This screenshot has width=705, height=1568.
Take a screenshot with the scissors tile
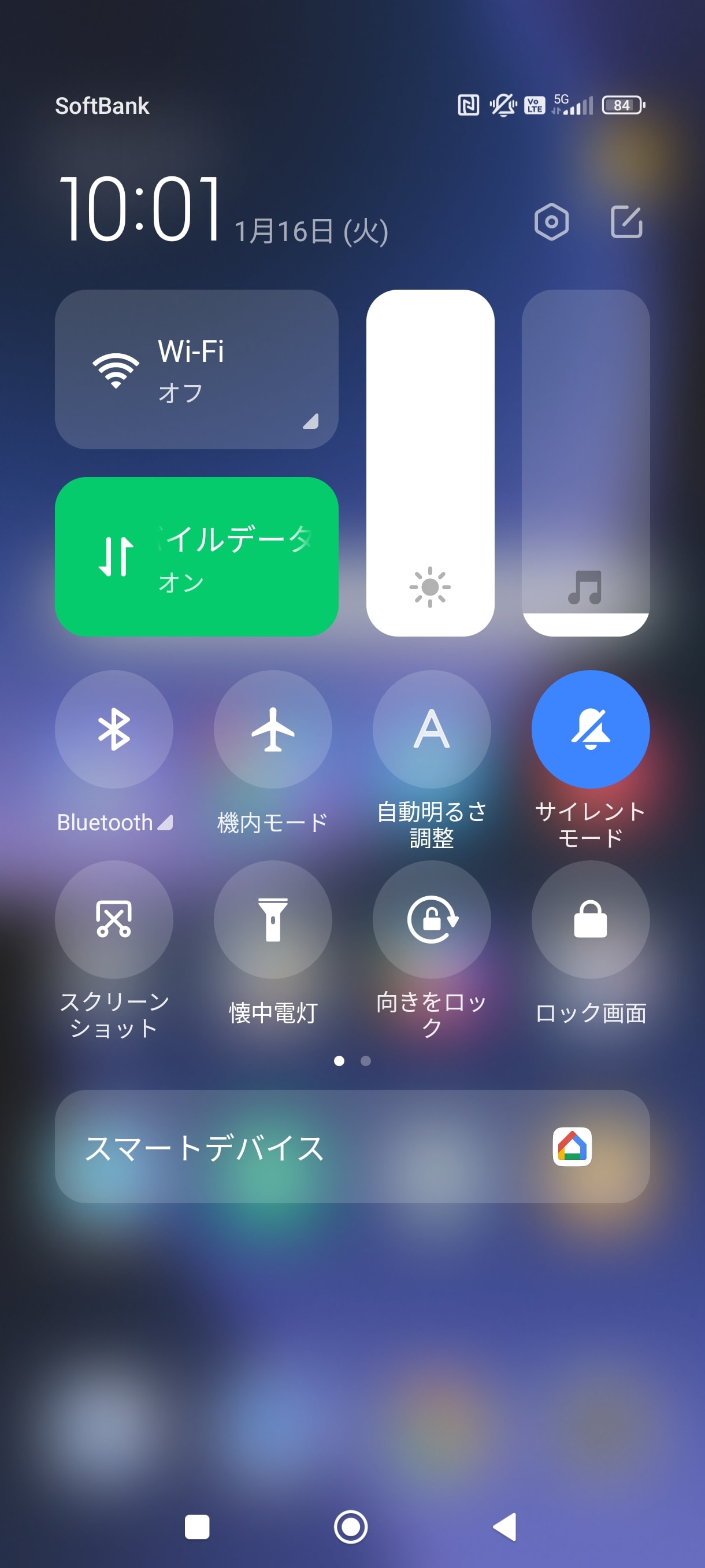click(x=114, y=920)
